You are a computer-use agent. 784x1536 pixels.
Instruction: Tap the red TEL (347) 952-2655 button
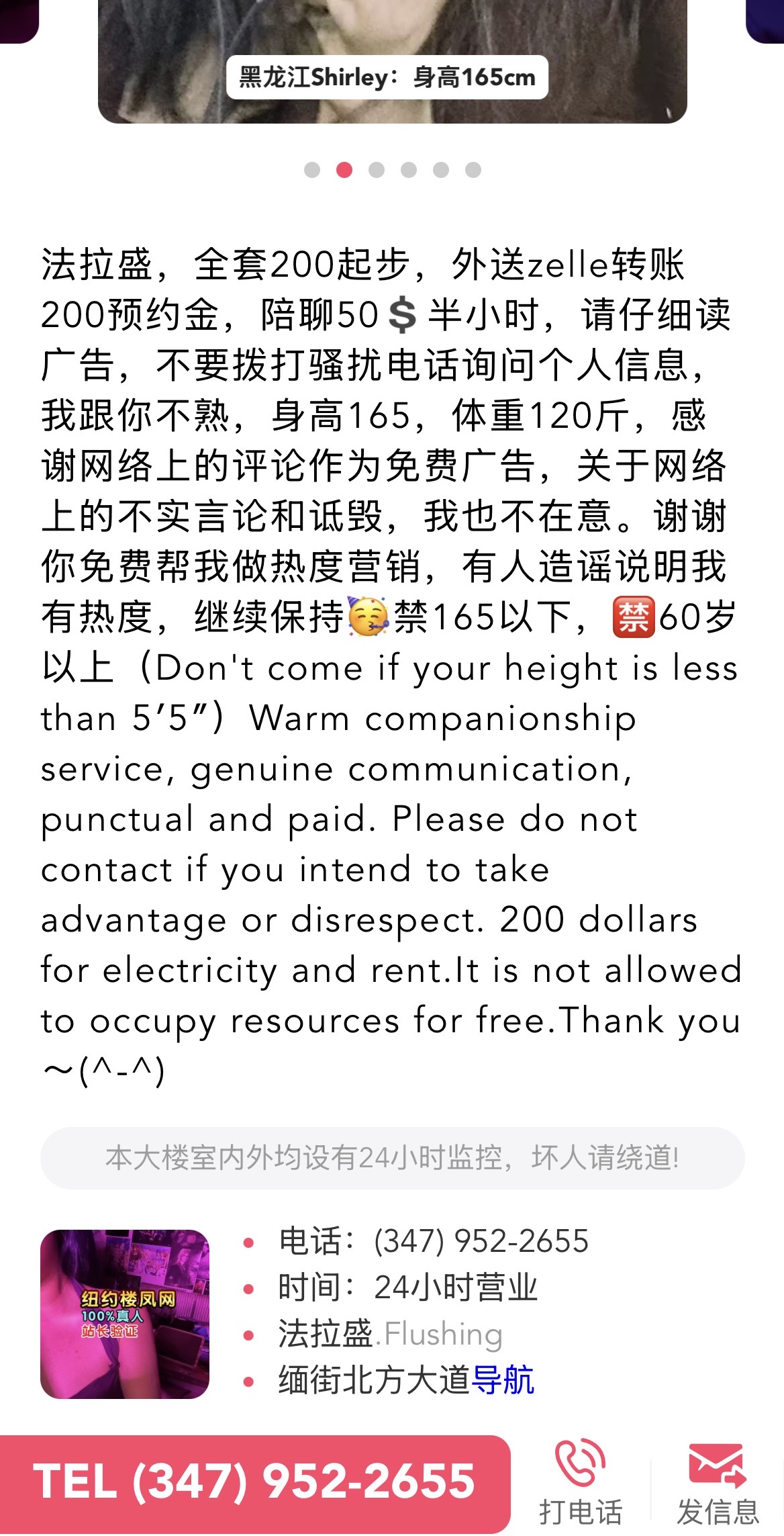pyautogui.click(x=255, y=1483)
